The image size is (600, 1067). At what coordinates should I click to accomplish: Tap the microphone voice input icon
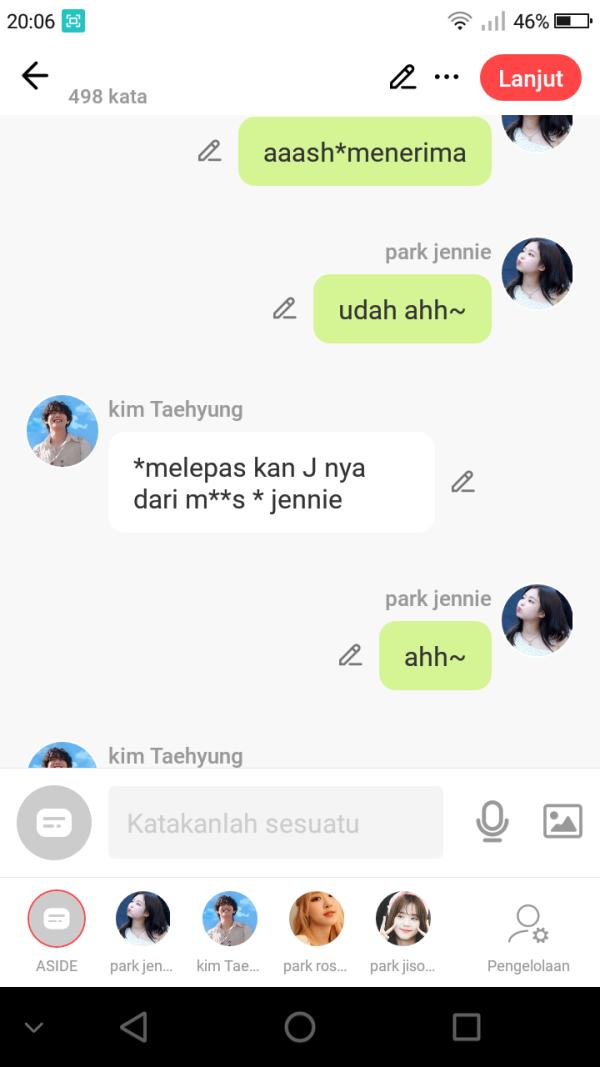click(491, 822)
